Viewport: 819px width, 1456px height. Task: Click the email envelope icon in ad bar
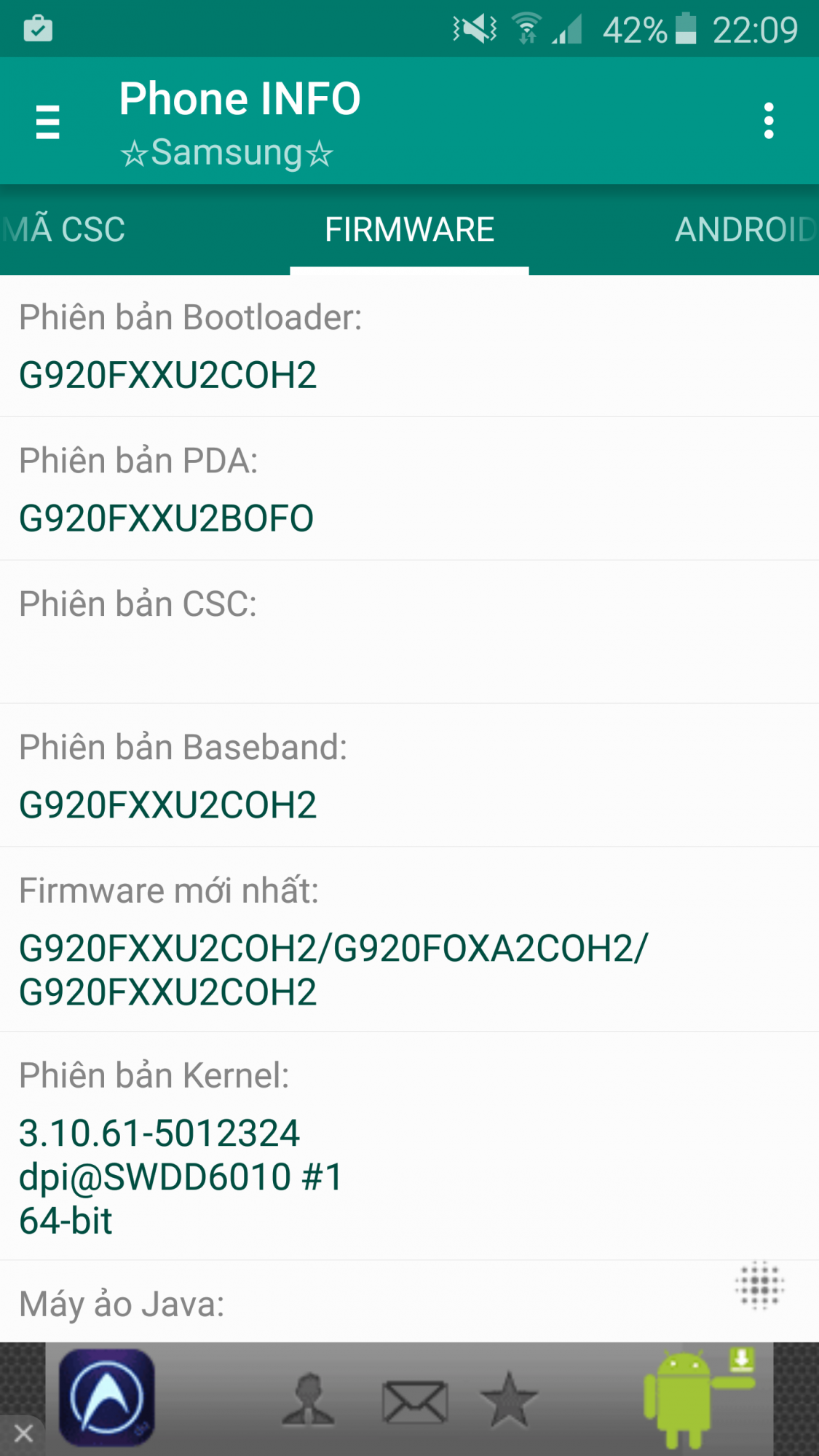click(x=414, y=1398)
